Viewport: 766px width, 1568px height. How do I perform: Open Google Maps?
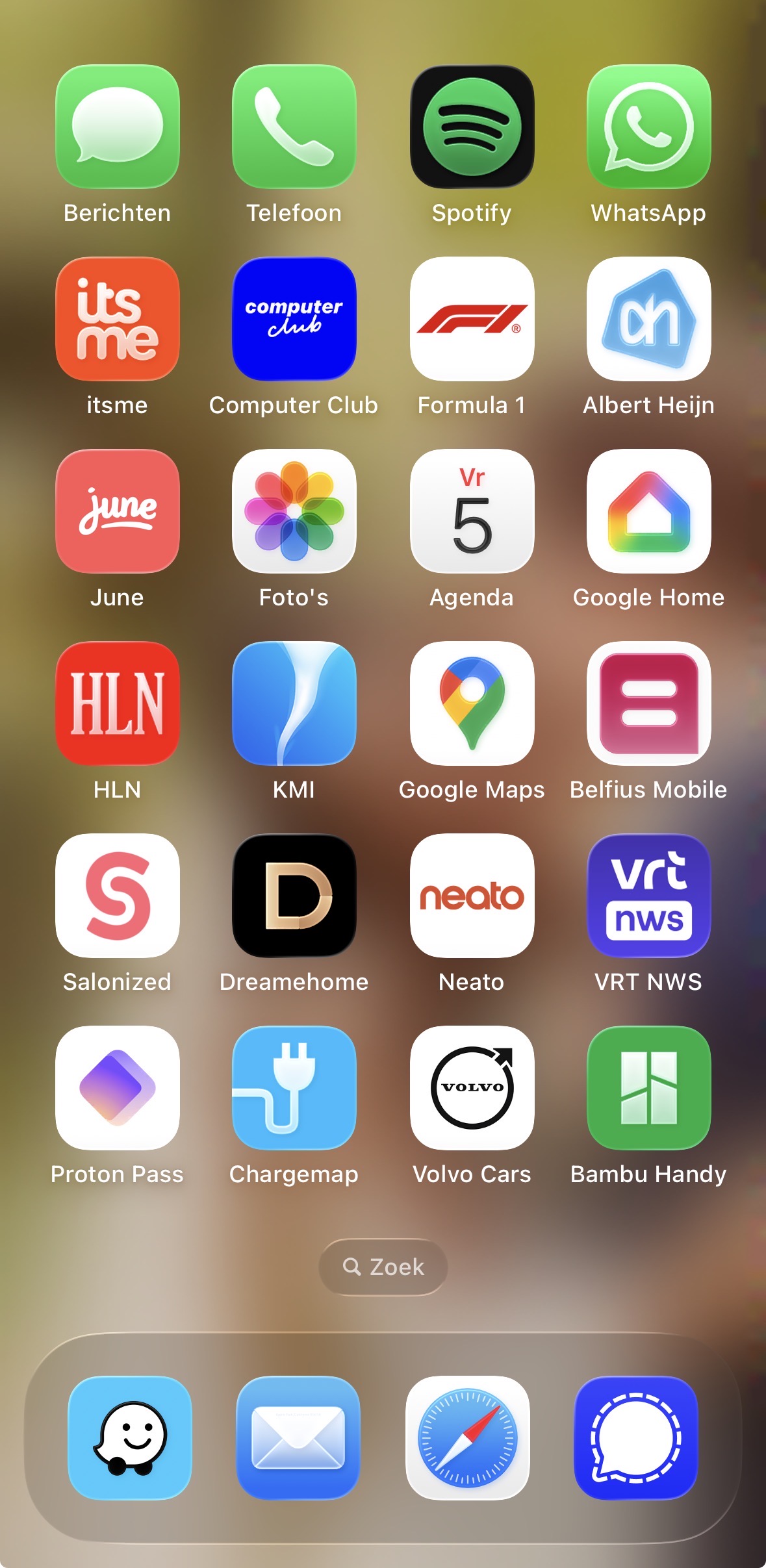(472, 703)
